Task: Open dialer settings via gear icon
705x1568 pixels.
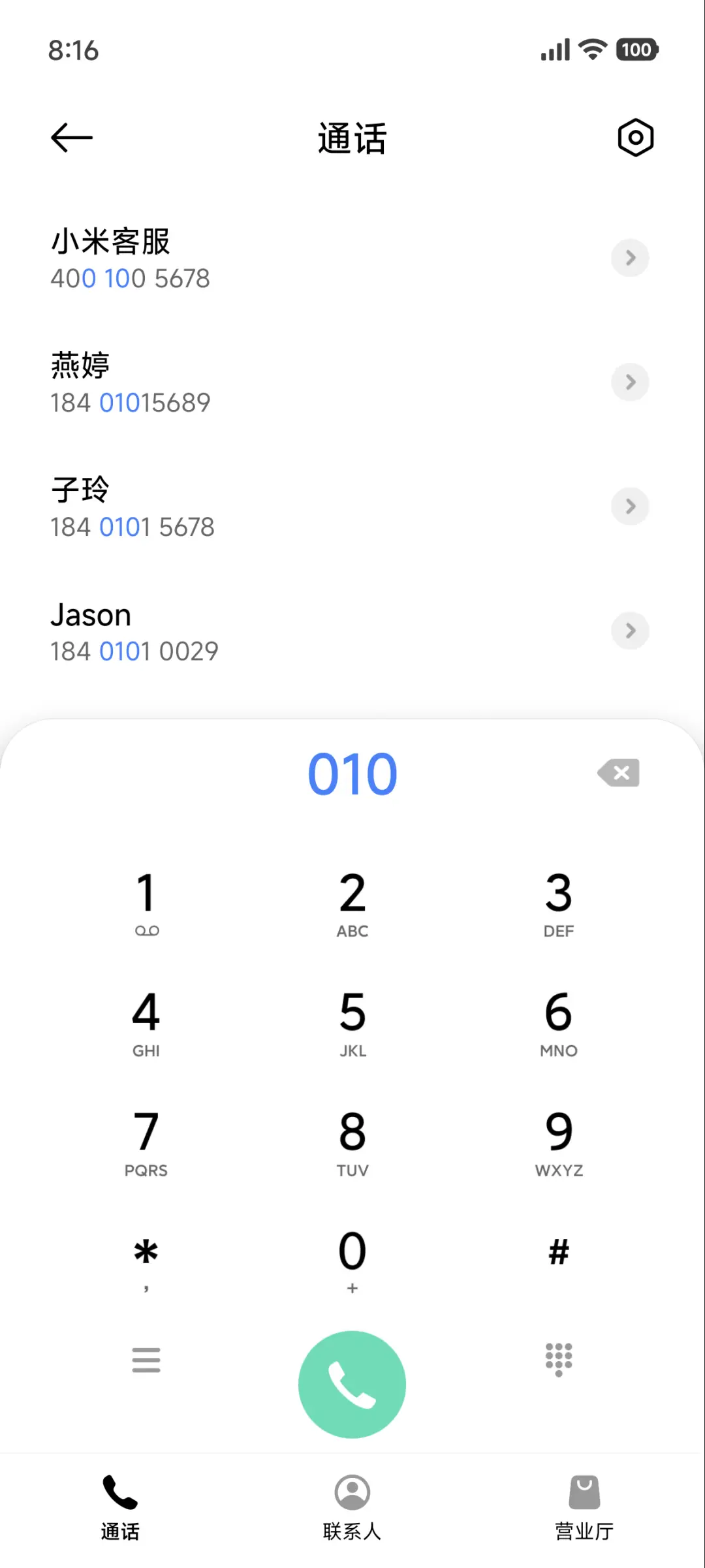Action: tap(634, 137)
